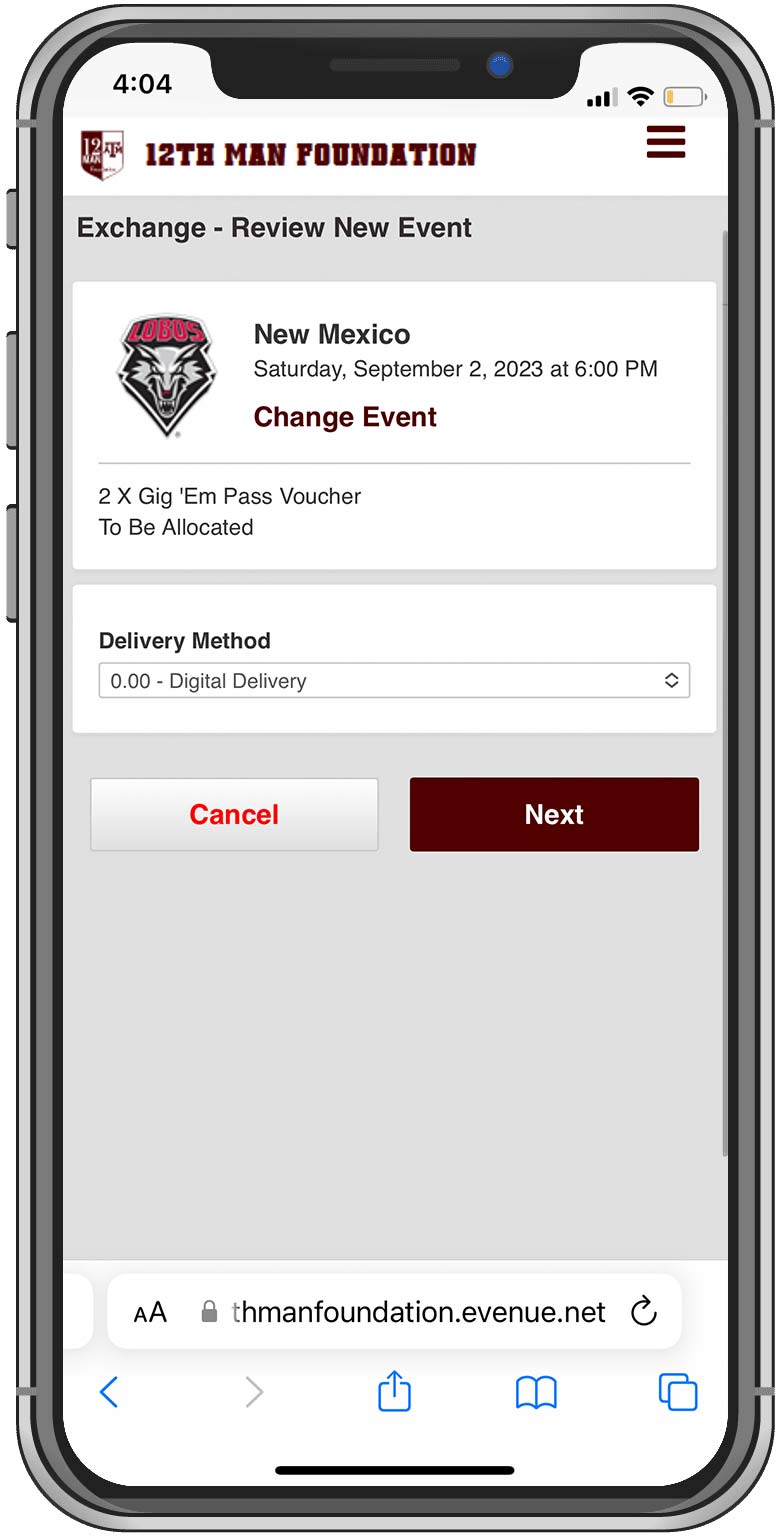Expand the Delivery Method dropdown
The height and width of the screenshot is (1539, 780).
tap(394, 681)
